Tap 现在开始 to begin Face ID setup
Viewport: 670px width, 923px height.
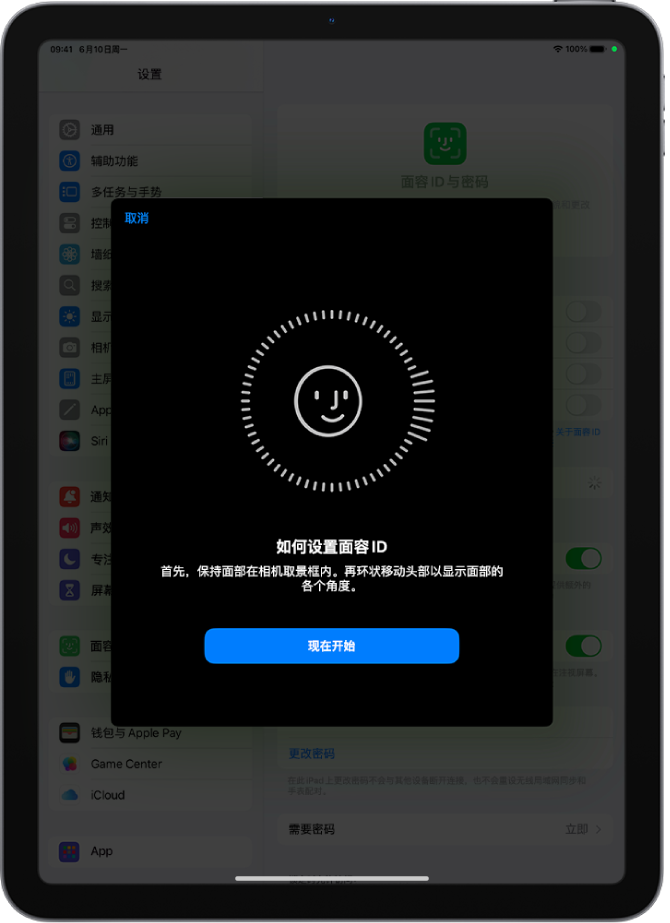pos(331,646)
